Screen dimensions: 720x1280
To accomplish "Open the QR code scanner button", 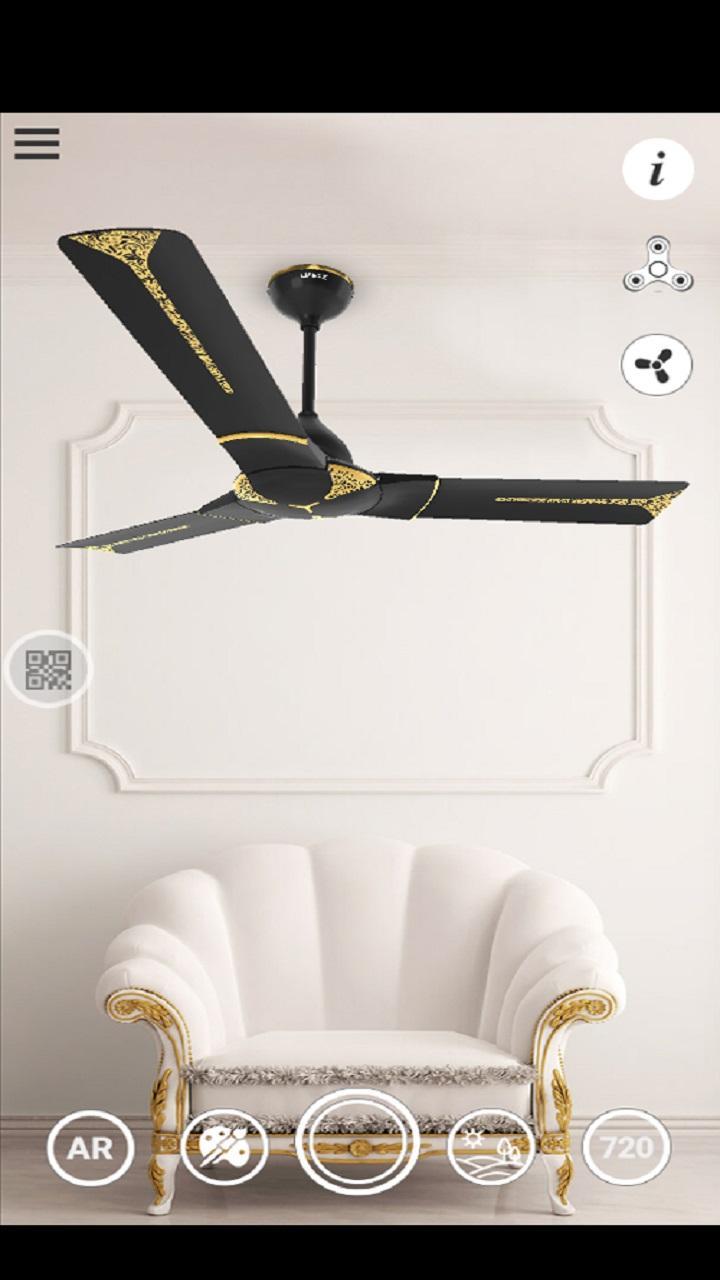I will (x=48, y=669).
